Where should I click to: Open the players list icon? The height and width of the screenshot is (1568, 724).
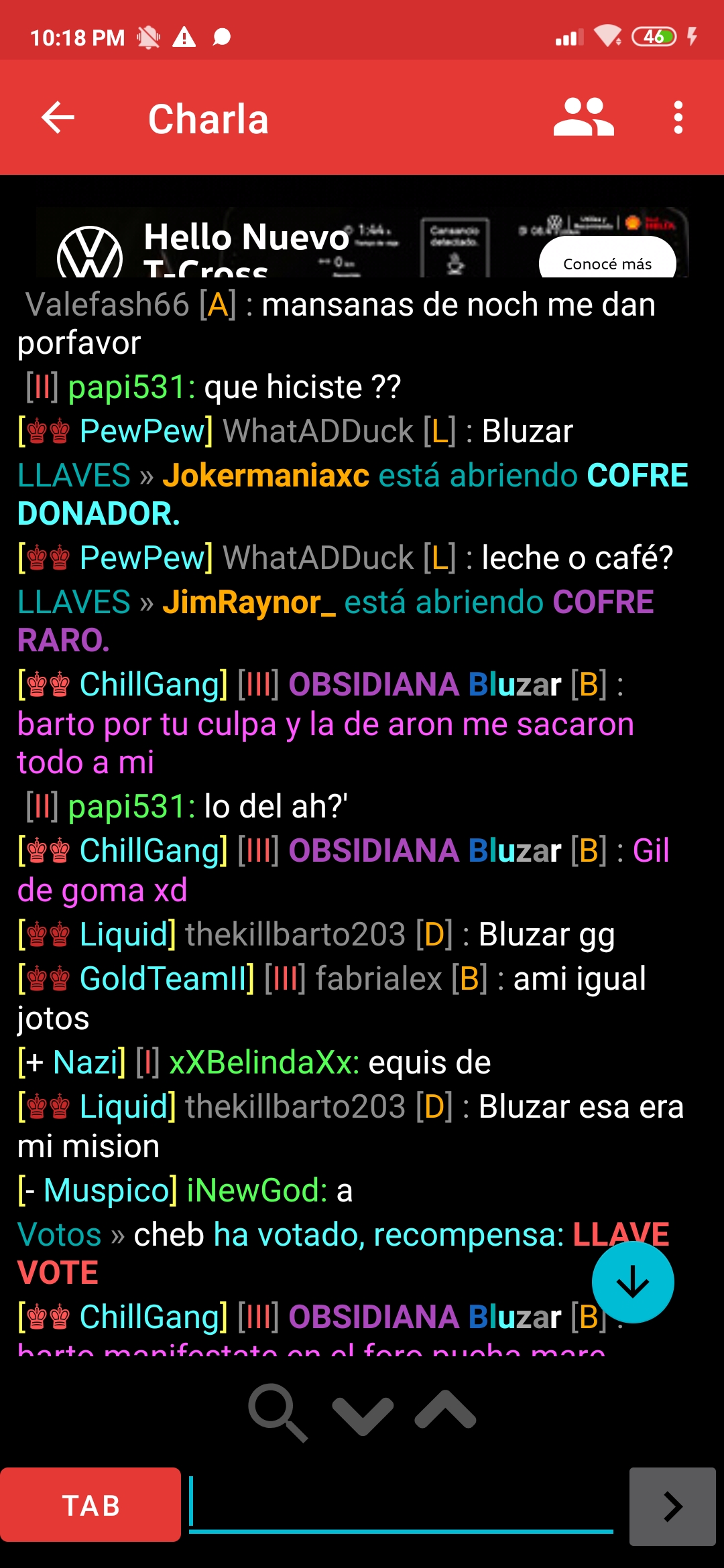click(x=583, y=118)
